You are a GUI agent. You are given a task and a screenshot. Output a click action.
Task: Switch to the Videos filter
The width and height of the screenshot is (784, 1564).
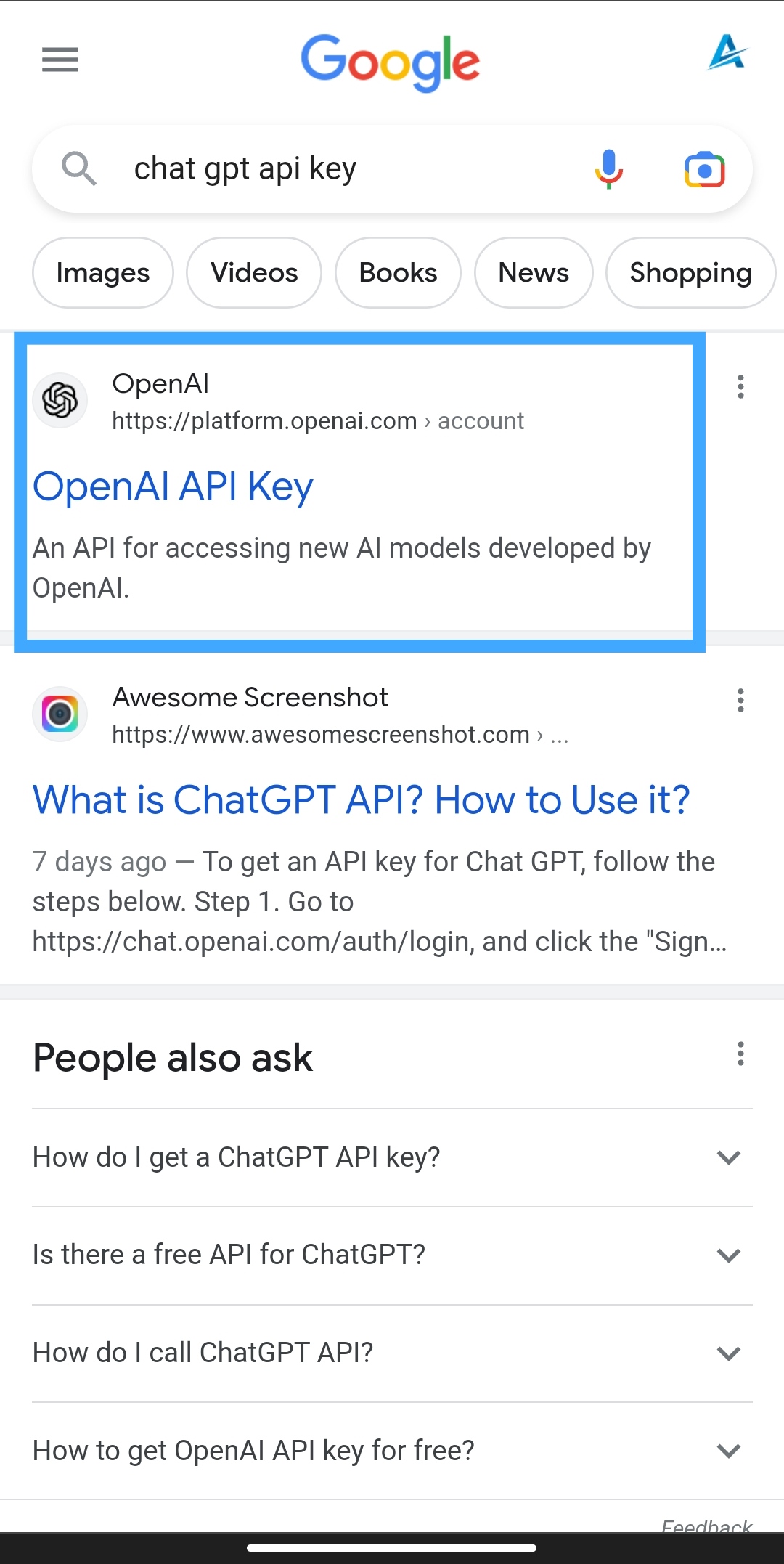click(254, 273)
